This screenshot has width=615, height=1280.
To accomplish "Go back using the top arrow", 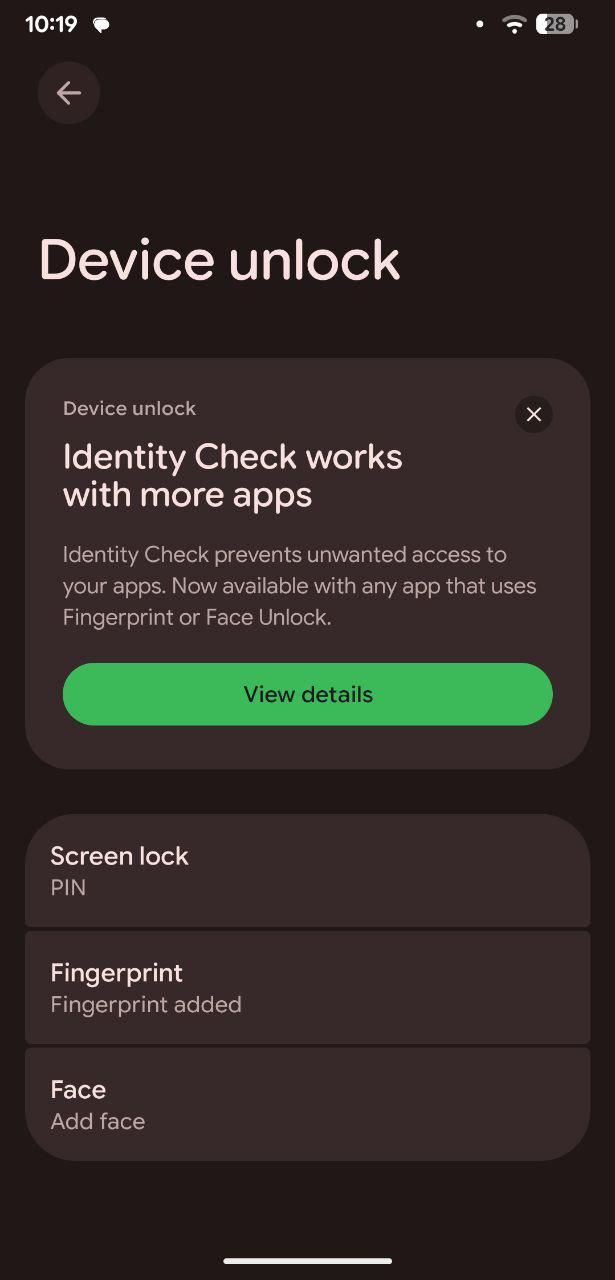I will pos(69,93).
